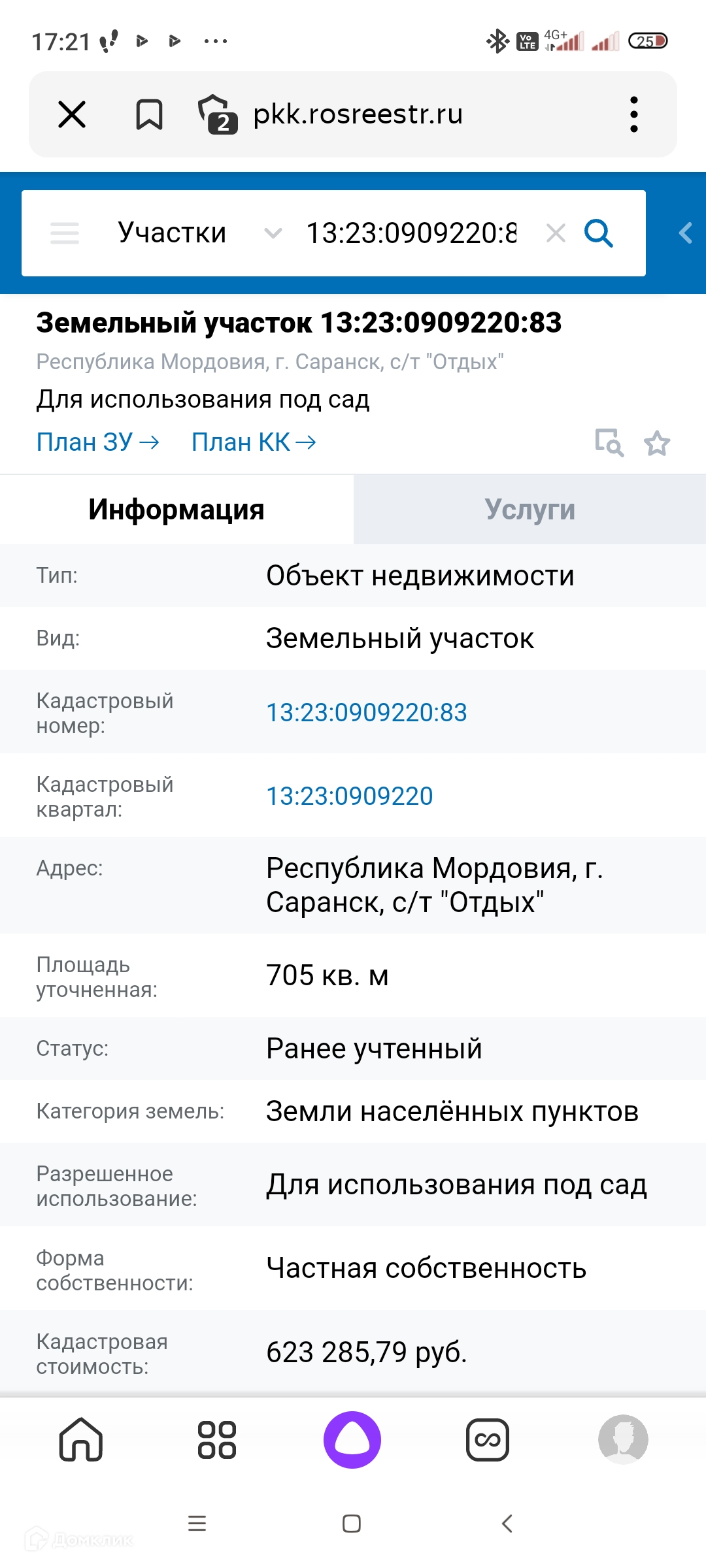706x1568 pixels.
Task: Close the browser page with the X
Action: click(72, 115)
